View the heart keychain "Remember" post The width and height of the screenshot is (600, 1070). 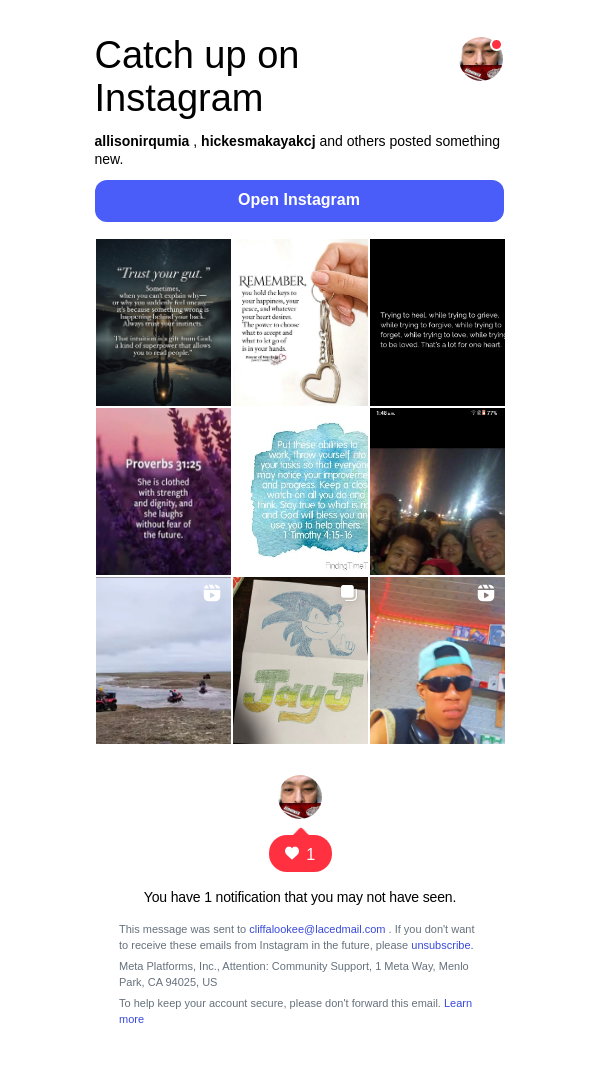pyautogui.click(x=300, y=322)
